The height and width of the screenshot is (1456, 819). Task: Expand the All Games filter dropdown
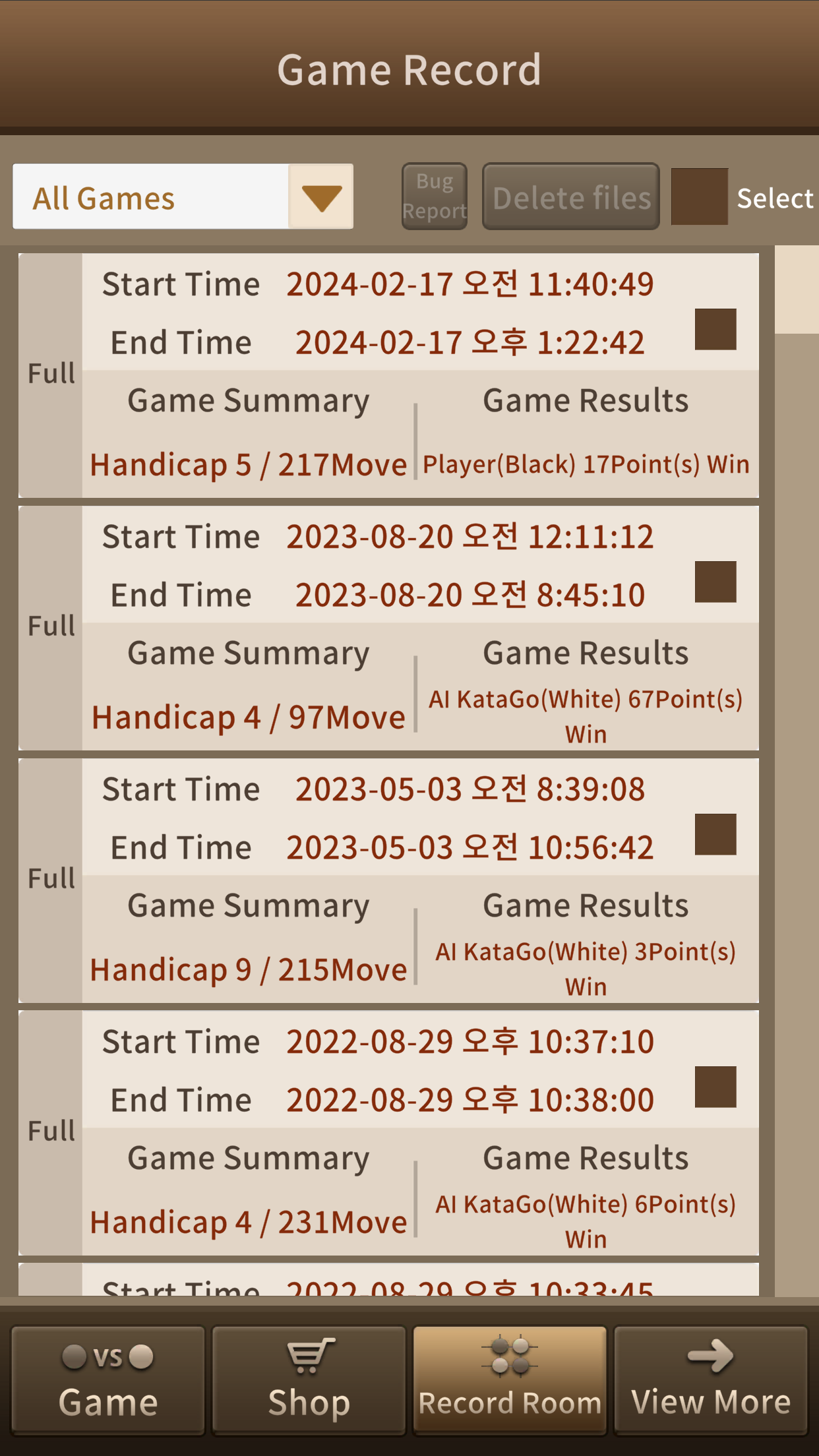[320, 197]
